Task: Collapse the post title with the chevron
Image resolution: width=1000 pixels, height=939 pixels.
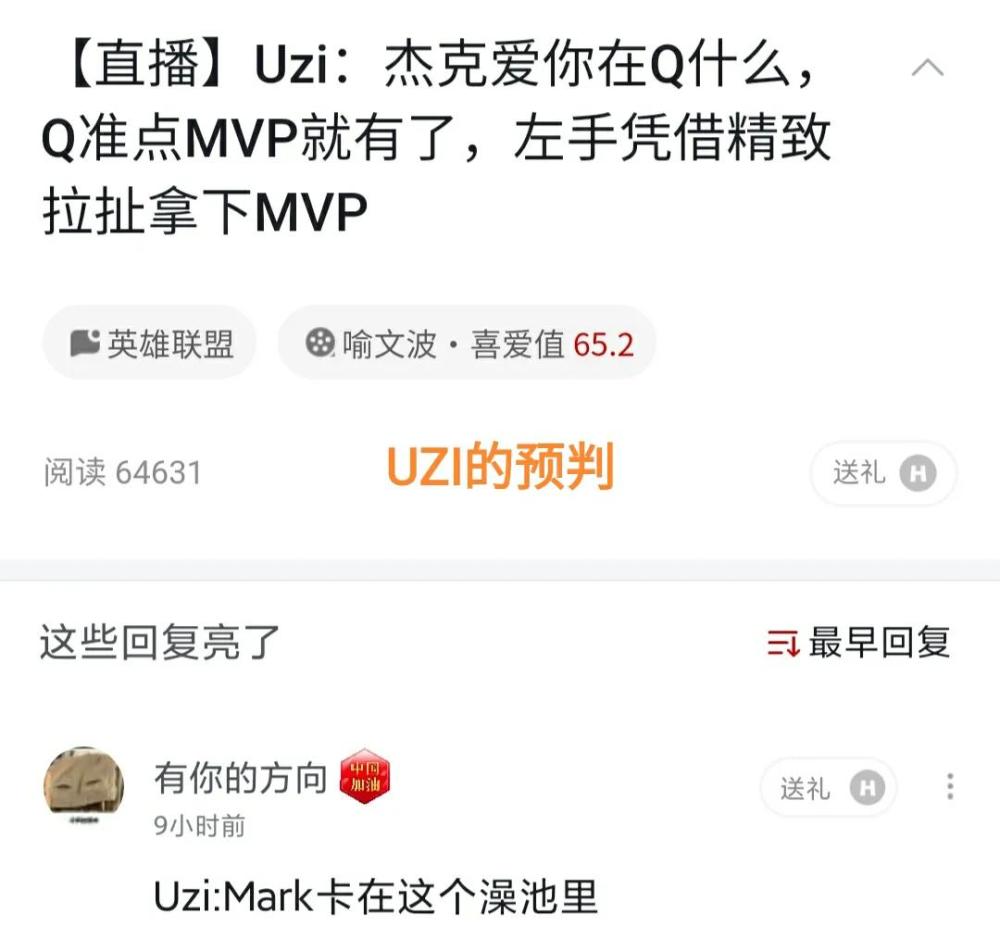Action: point(927,69)
